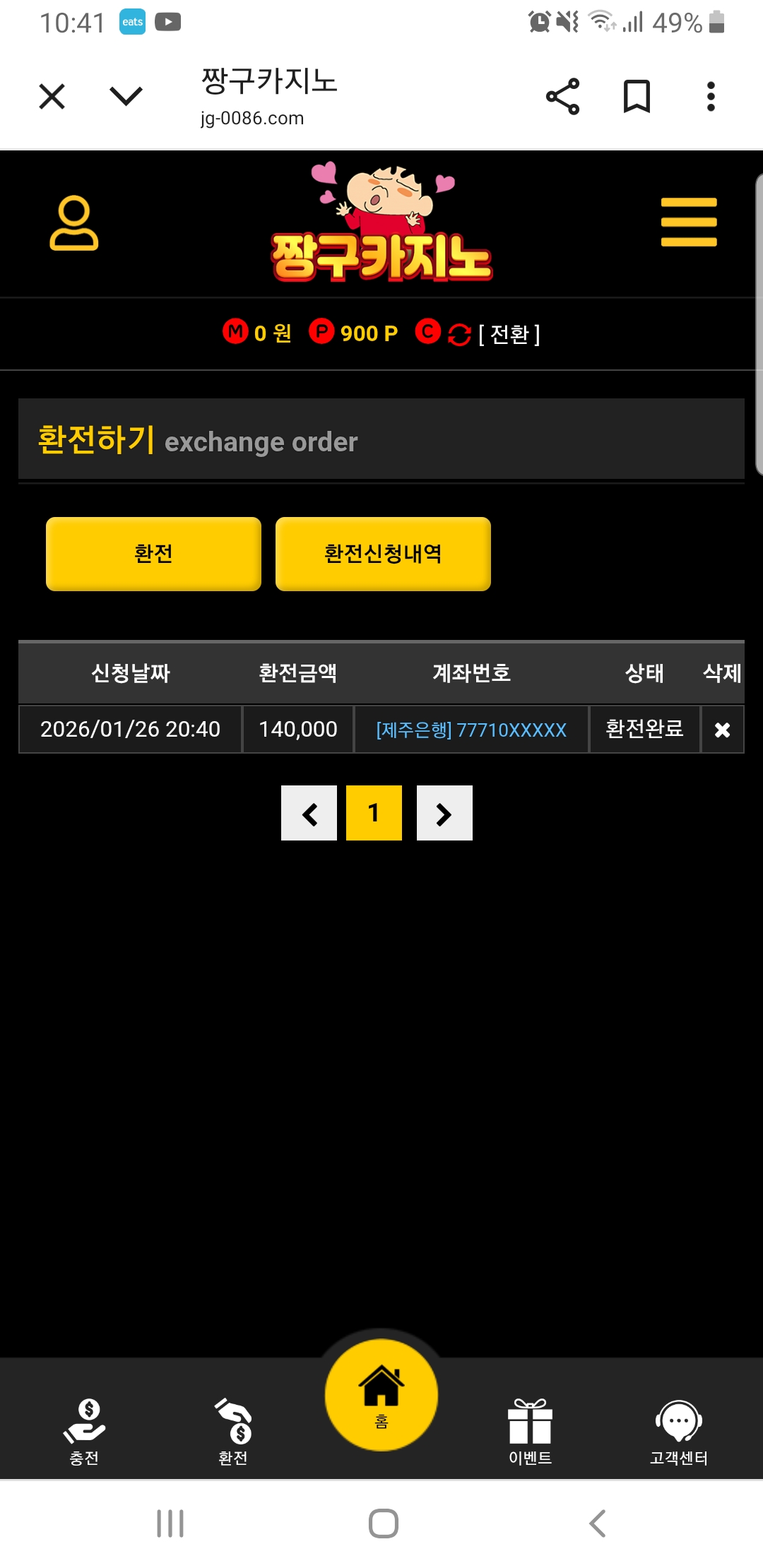Share this page
The width and height of the screenshot is (763, 1568).
click(x=562, y=96)
